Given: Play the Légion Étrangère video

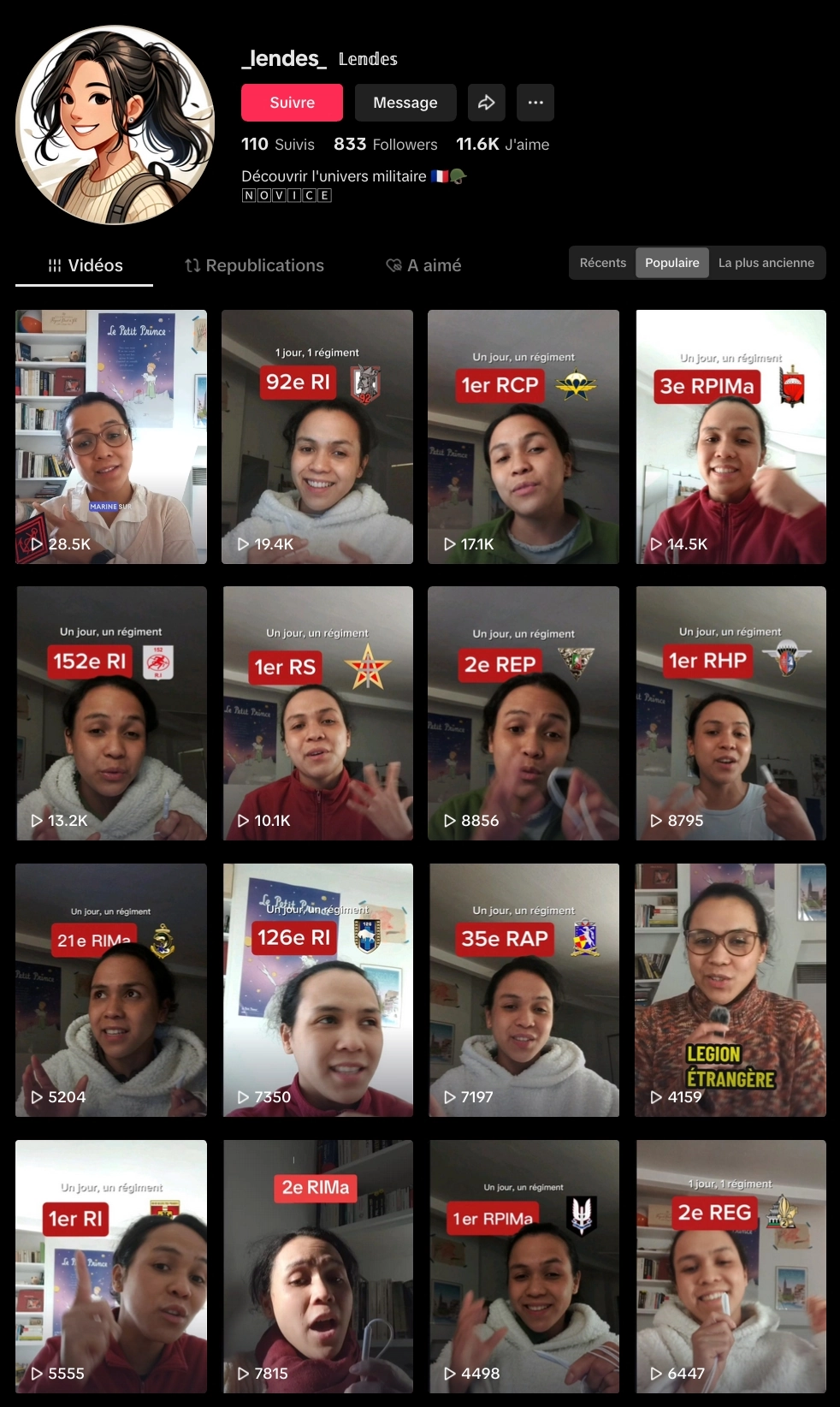Looking at the screenshot, I should click(731, 990).
